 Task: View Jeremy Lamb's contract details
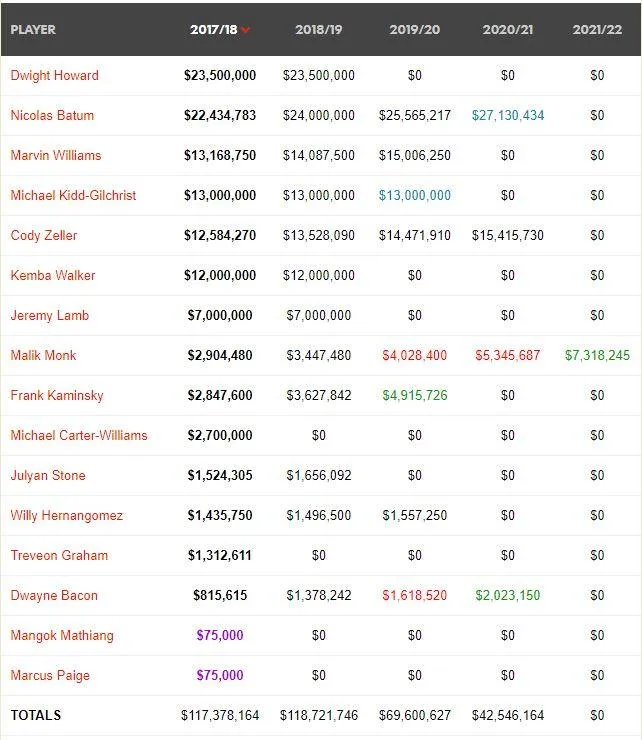pyautogui.click(x=50, y=315)
